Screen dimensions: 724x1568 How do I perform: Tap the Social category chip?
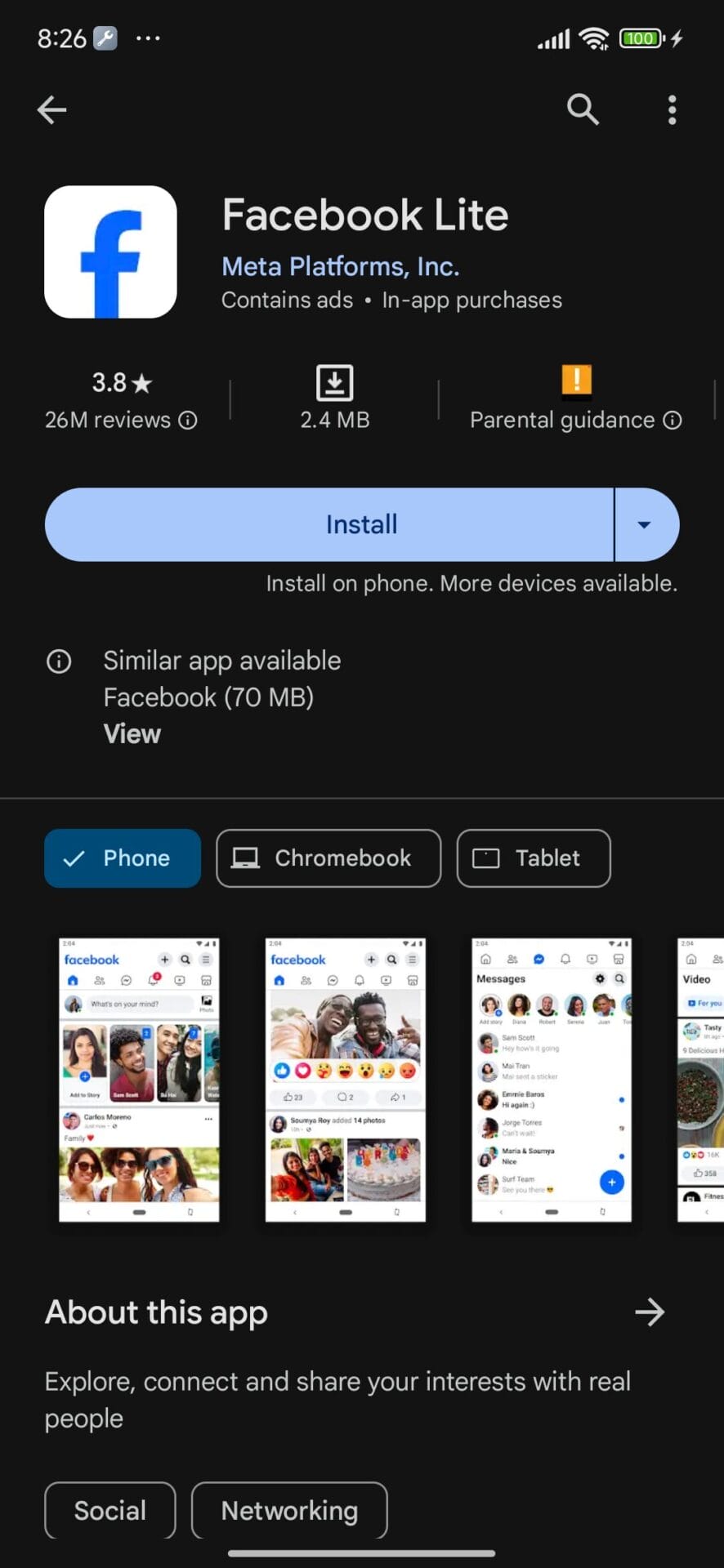[x=110, y=1511]
